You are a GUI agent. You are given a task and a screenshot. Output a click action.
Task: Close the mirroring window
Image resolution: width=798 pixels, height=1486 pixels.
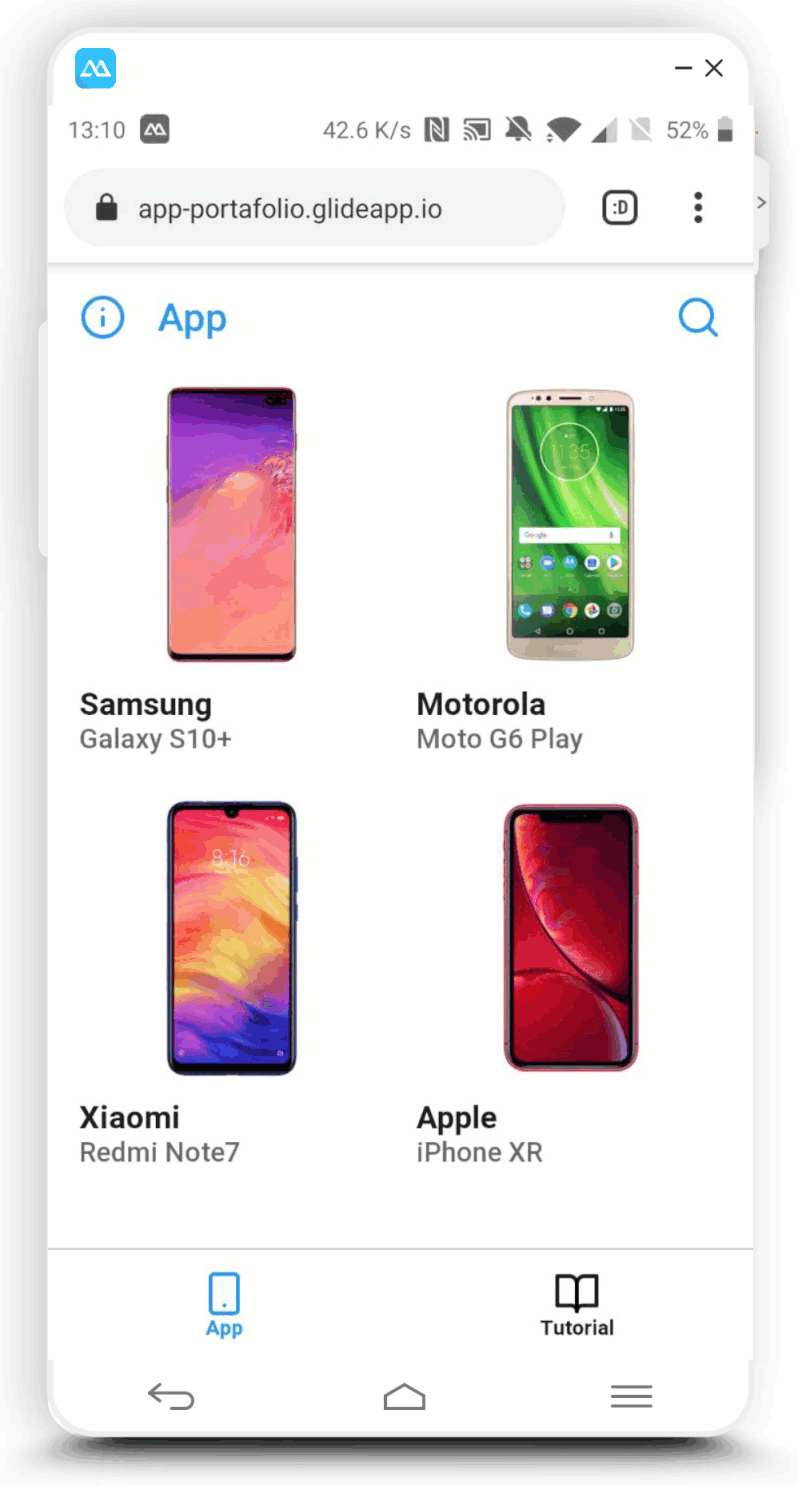click(x=714, y=68)
